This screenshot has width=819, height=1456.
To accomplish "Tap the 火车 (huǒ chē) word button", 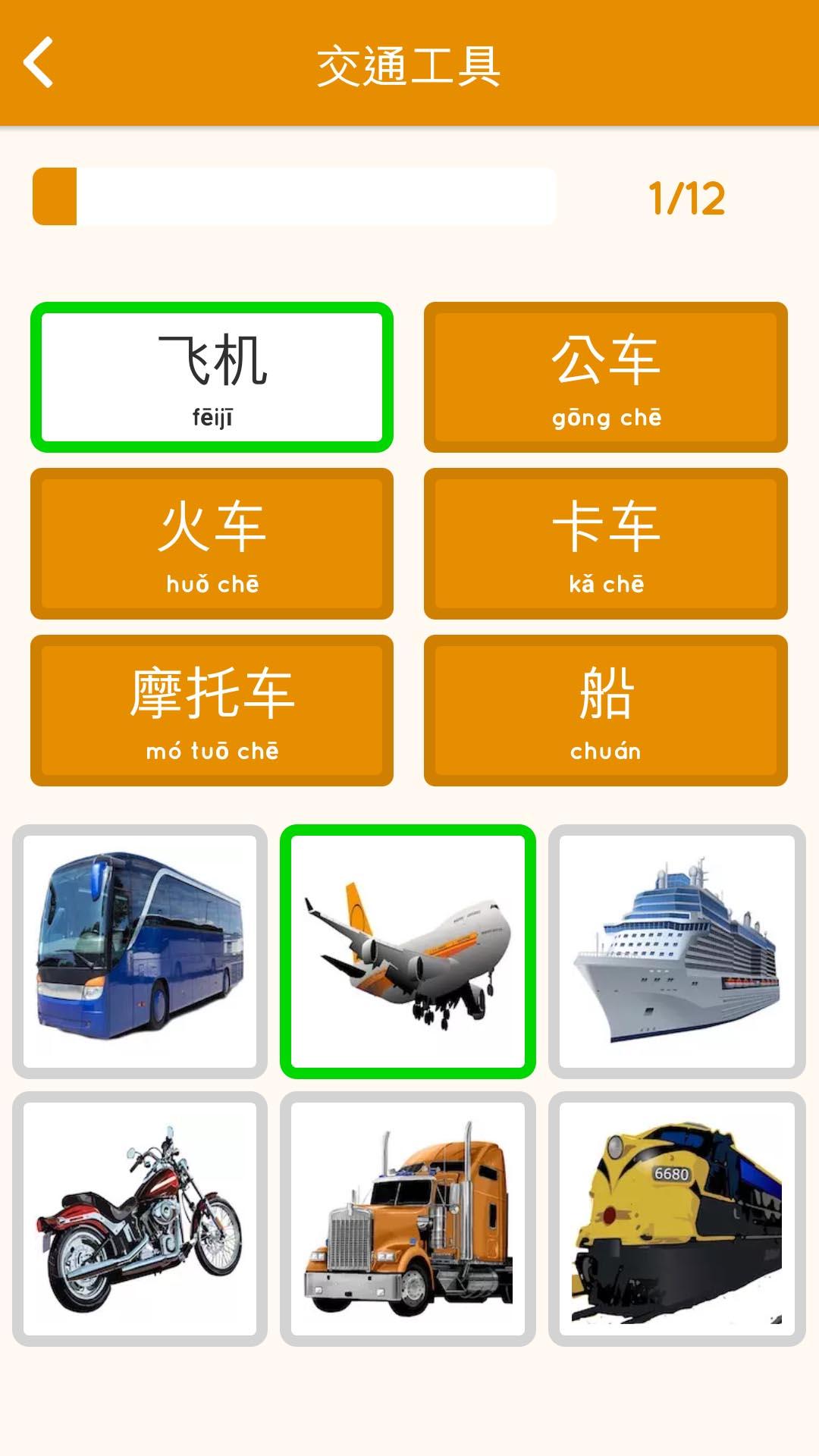I will (212, 544).
